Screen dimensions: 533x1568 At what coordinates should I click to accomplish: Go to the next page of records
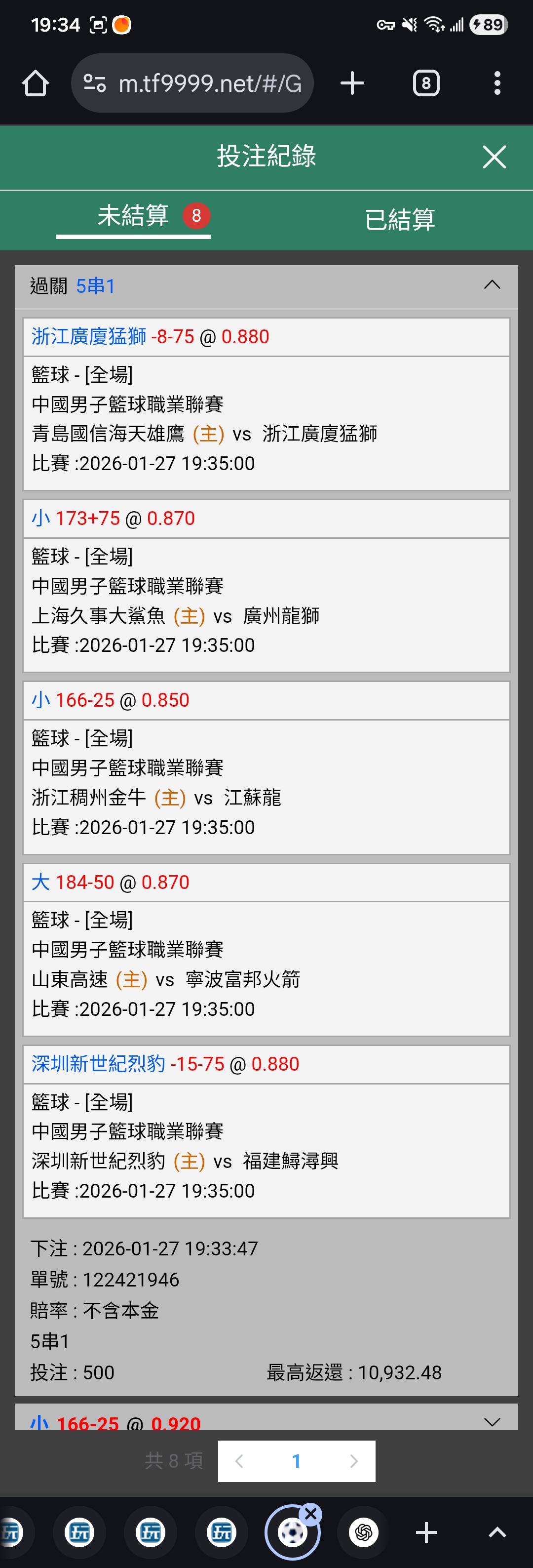coord(353,1461)
